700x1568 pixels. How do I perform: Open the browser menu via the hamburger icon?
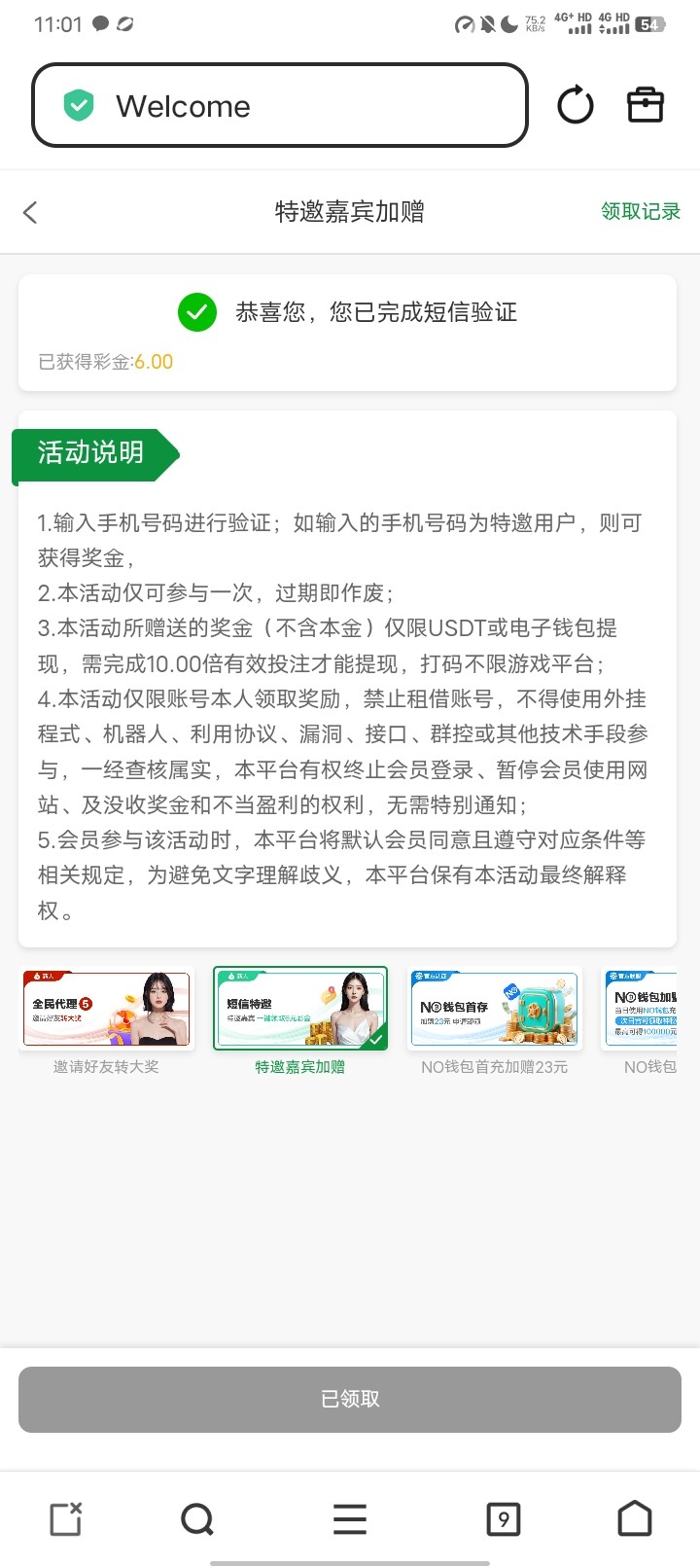pyautogui.click(x=349, y=1517)
